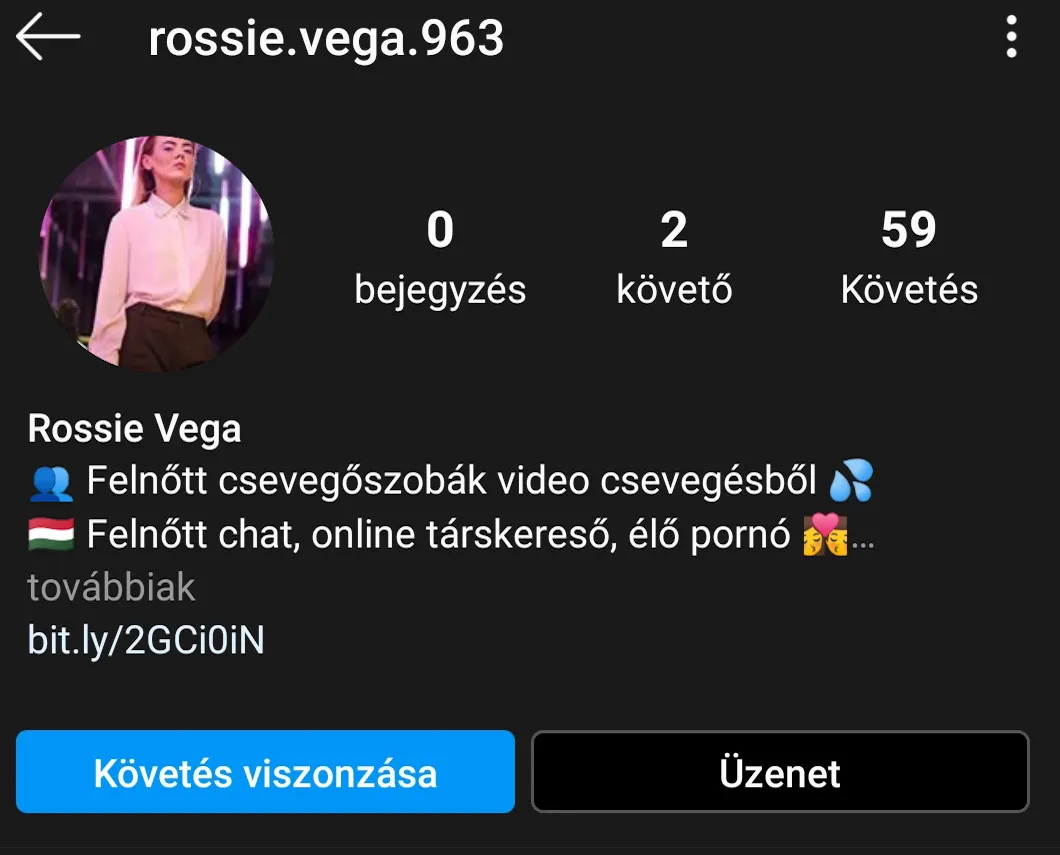Open the three-dot overflow menu

(1011, 38)
